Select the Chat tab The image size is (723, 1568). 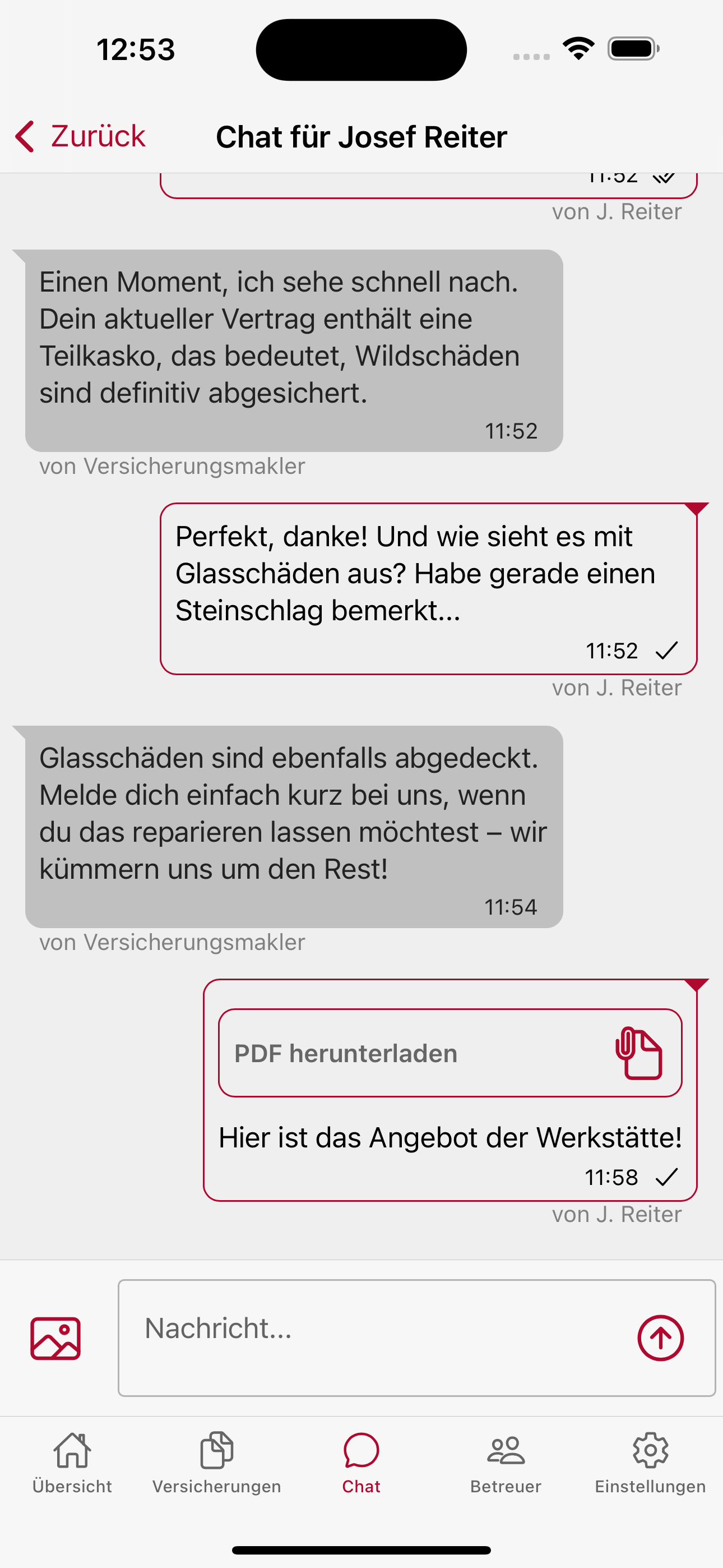pos(361,1463)
